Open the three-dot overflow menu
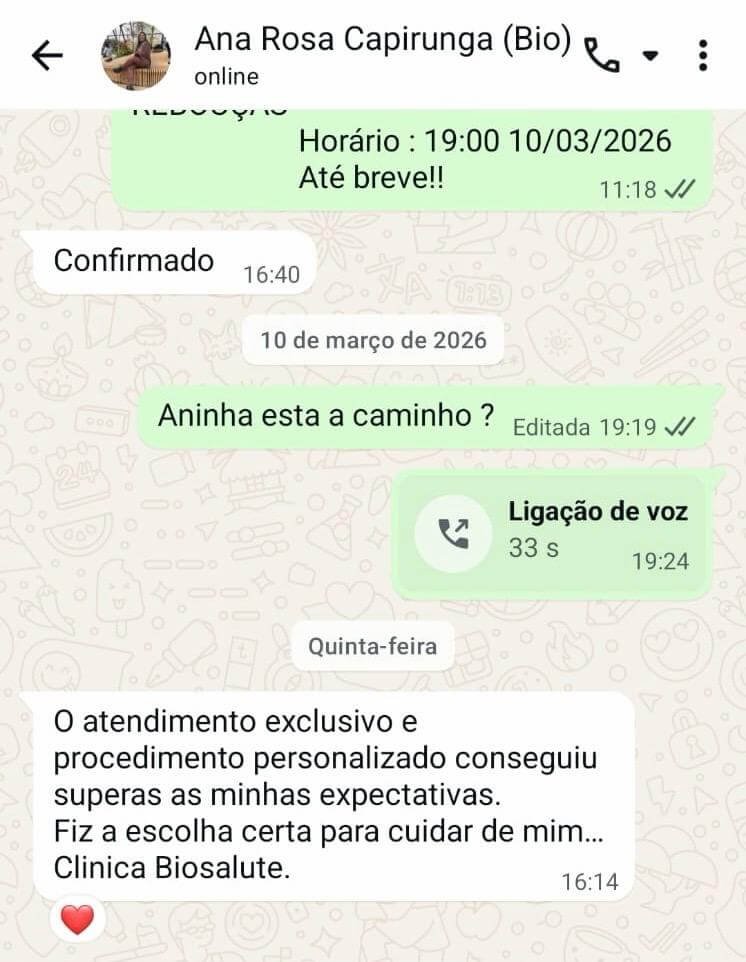The width and height of the screenshot is (746, 962). [x=704, y=56]
